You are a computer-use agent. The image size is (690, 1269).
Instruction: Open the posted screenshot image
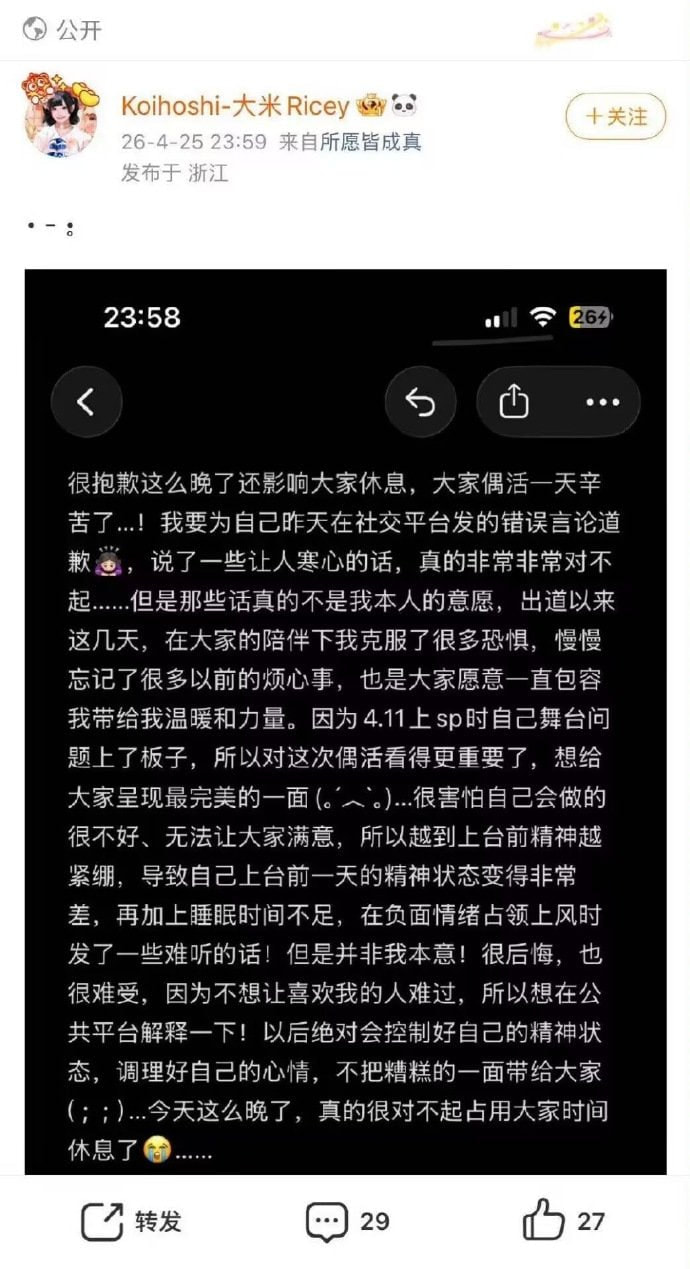point(346,721)
